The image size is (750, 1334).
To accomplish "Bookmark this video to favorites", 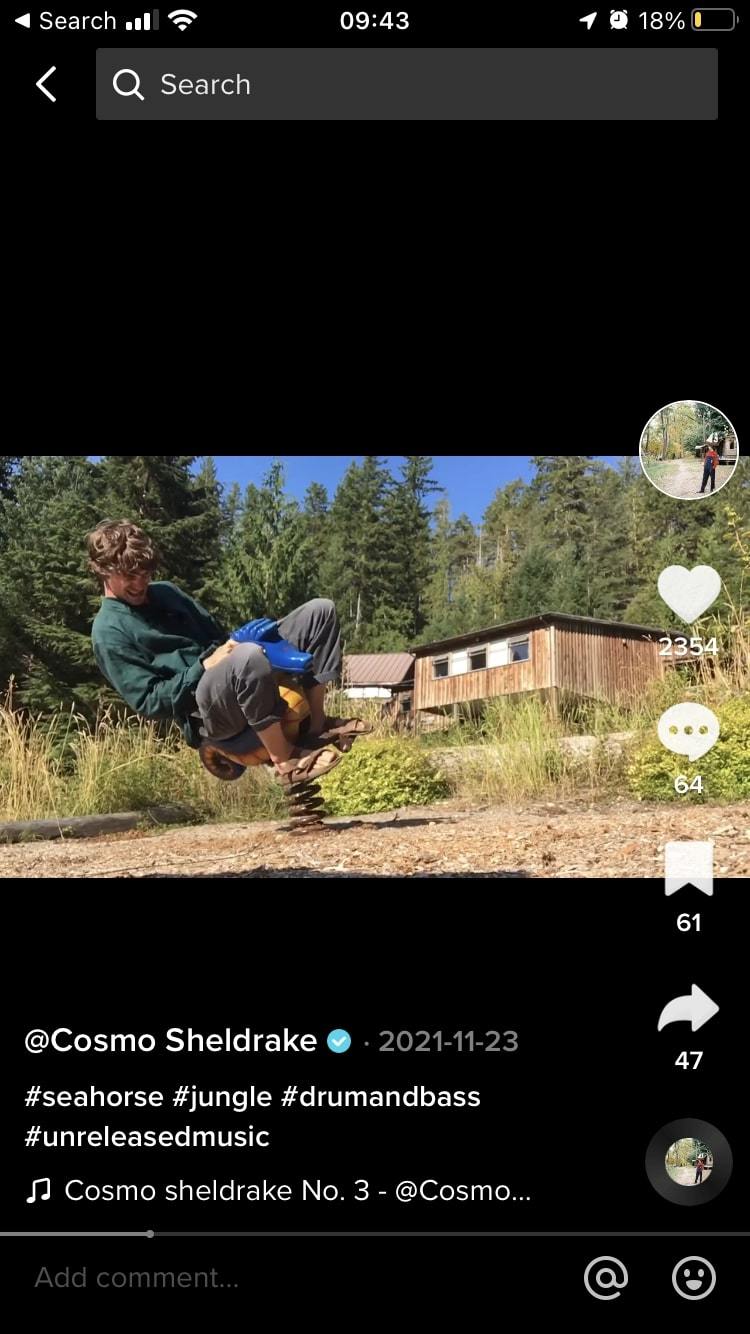I will click(x=689, y=868).
